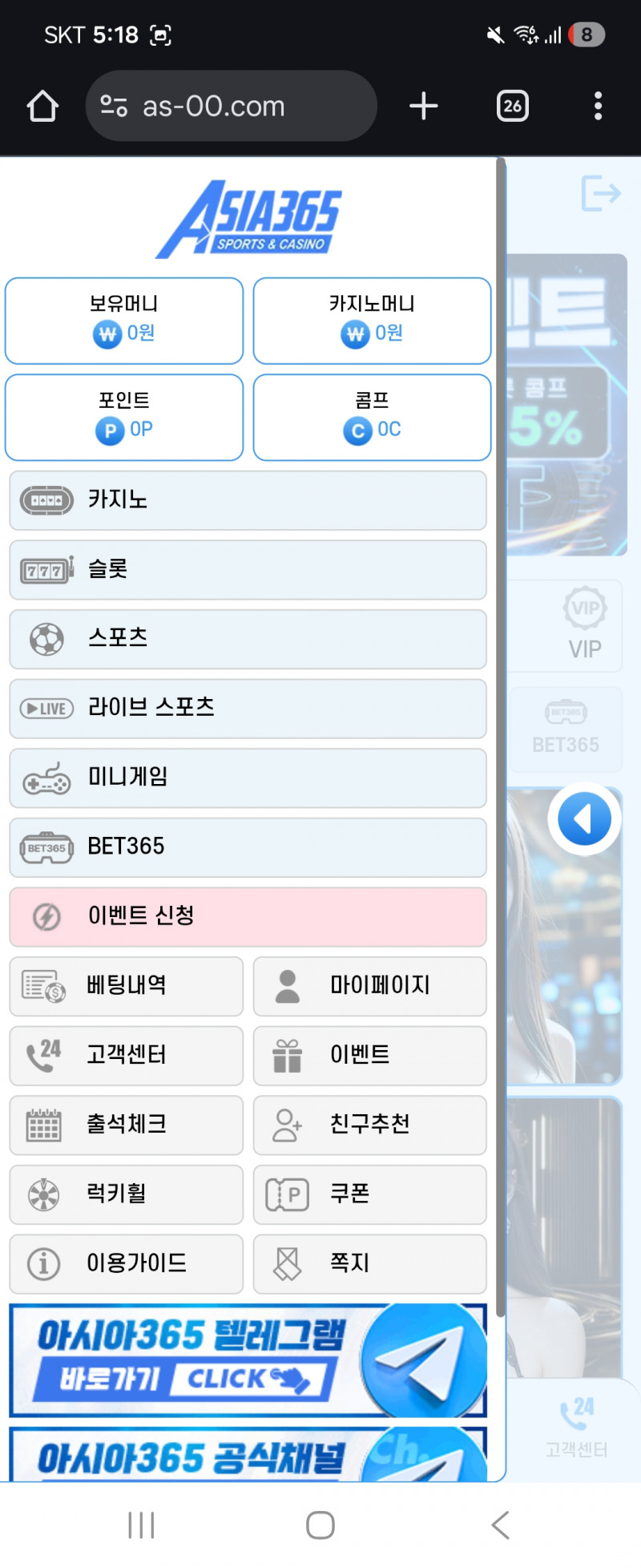The image size is (641, 1568).
Task: Open the browser overflow menu
Action: 598,106
